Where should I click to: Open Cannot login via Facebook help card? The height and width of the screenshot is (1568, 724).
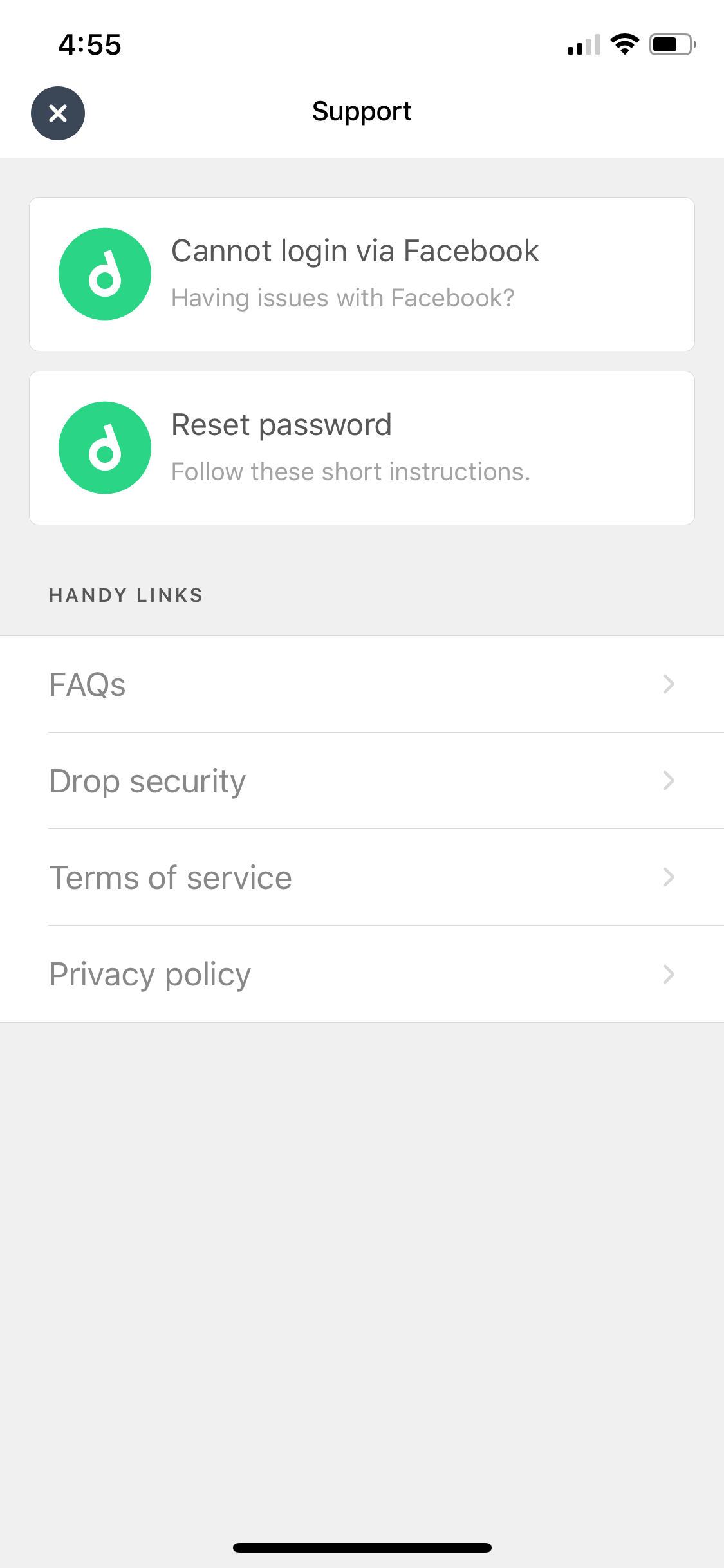(362, 274)
